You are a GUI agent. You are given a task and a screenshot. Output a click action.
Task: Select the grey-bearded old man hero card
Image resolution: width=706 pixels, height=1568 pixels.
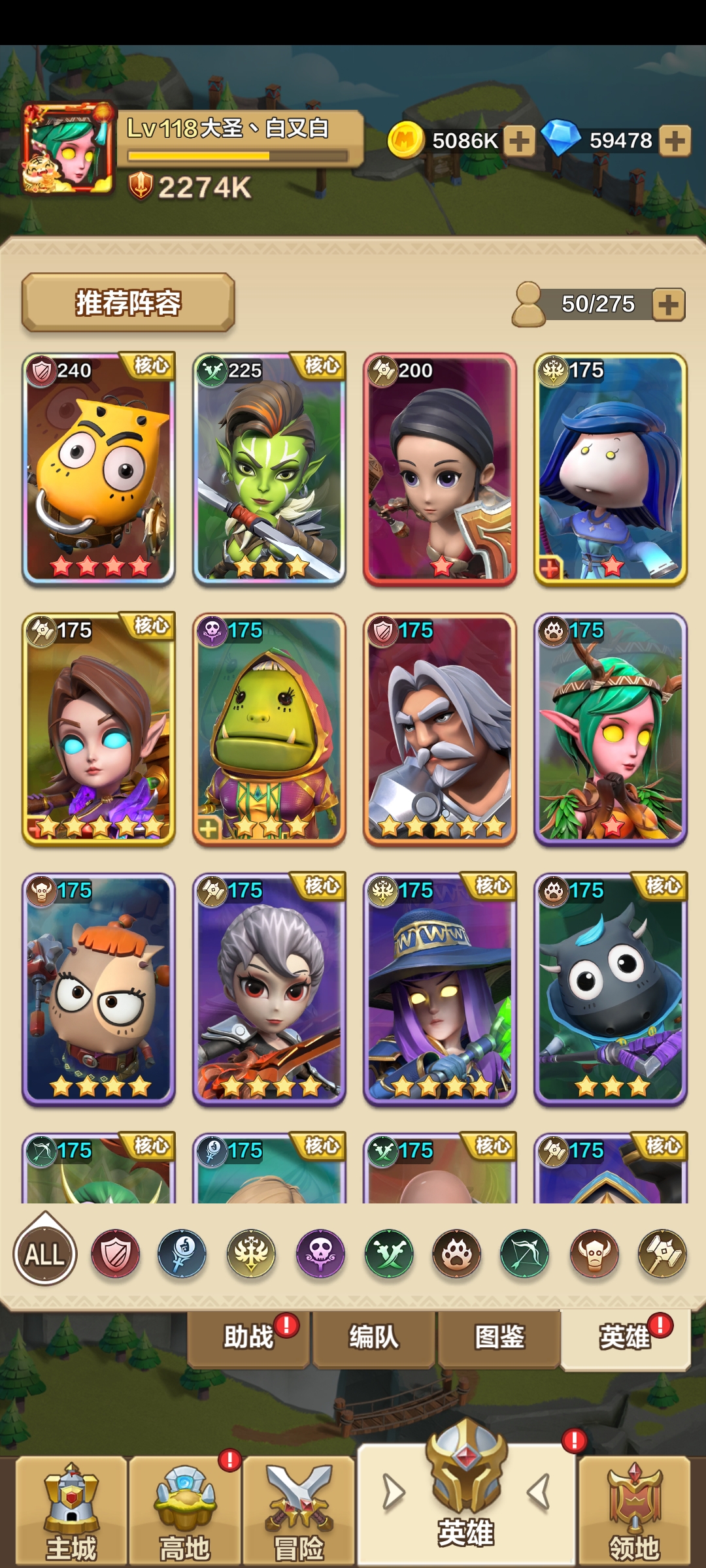[440, 729]
